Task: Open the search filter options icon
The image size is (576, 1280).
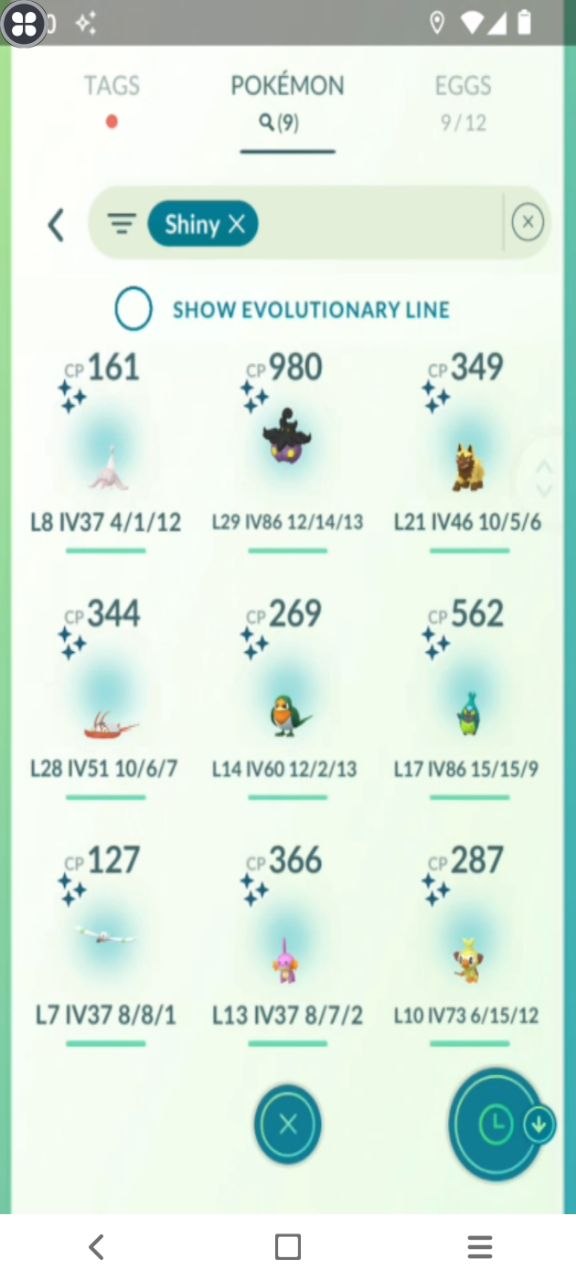Action: coord(122,224)
